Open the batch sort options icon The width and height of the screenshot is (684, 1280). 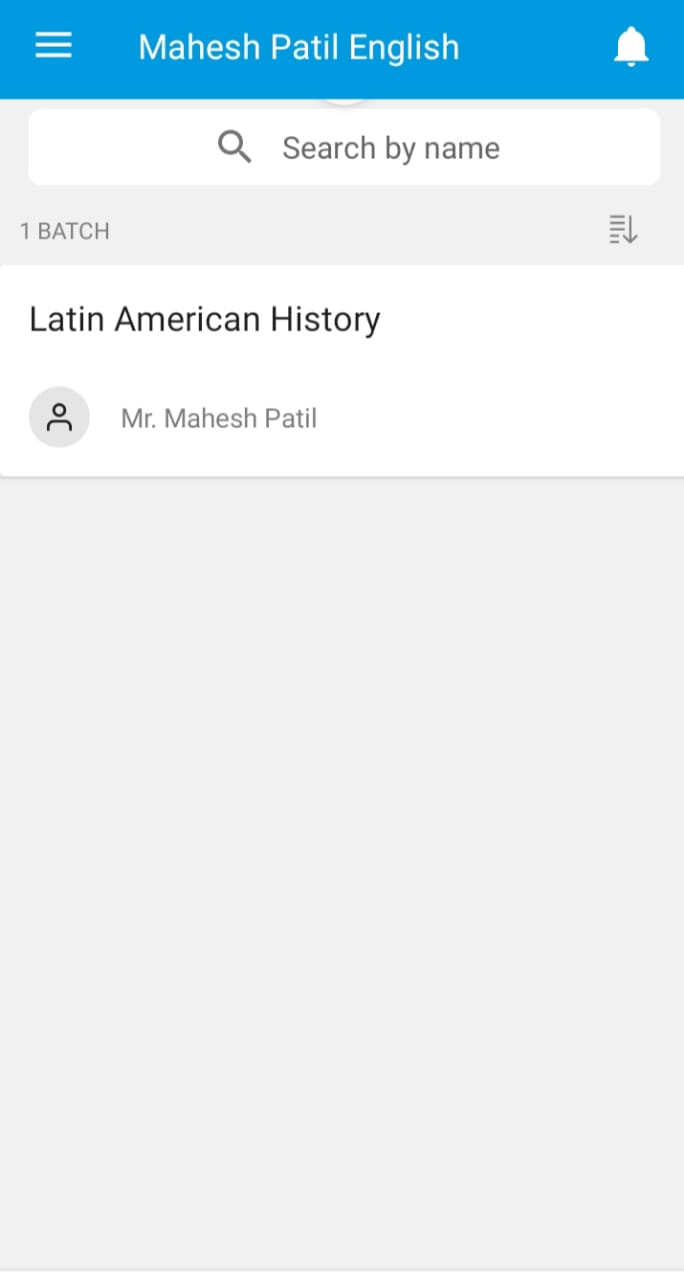(623, 230)
